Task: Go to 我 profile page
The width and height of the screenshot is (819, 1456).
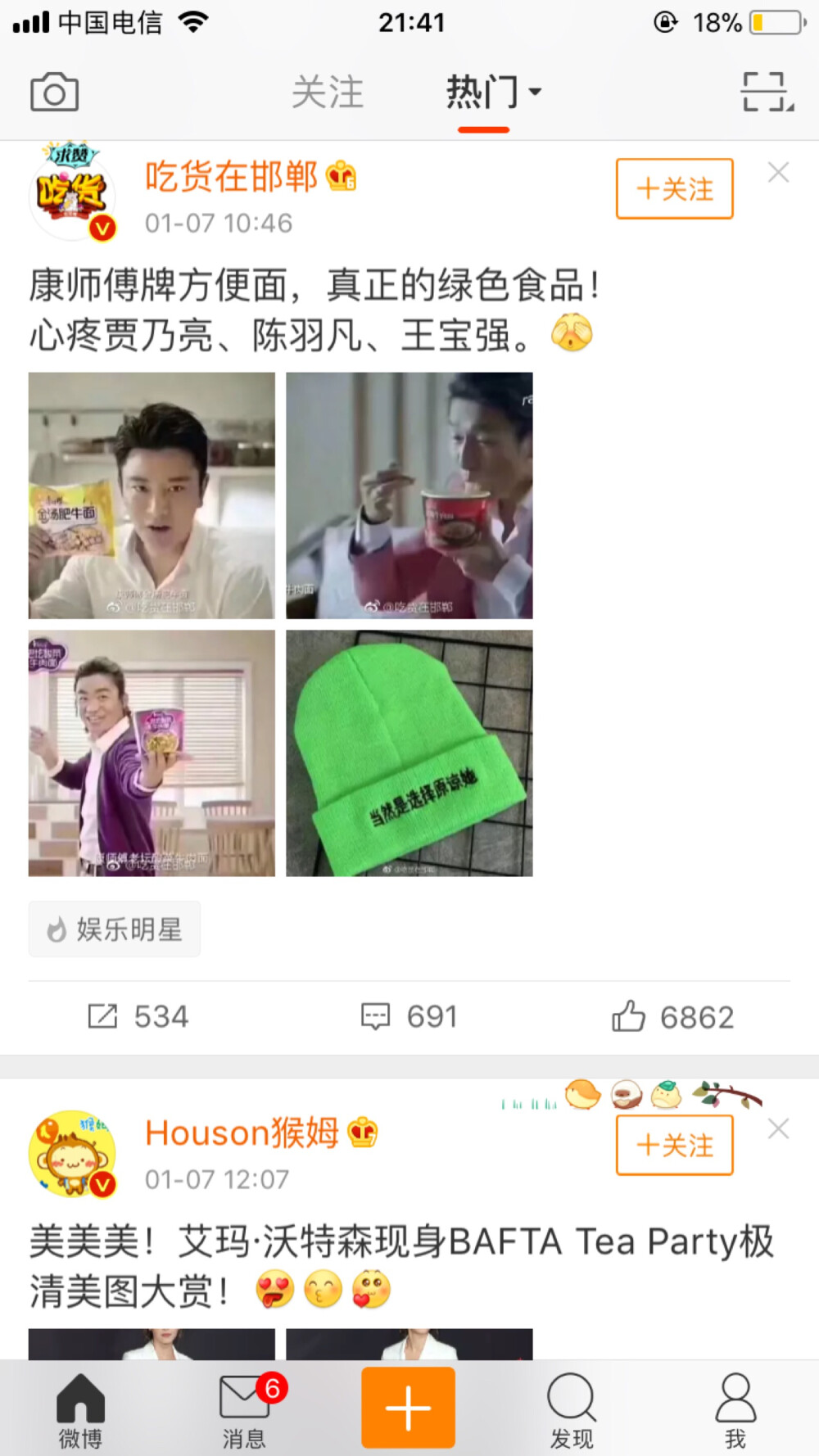Action: tap(735, 1405)
